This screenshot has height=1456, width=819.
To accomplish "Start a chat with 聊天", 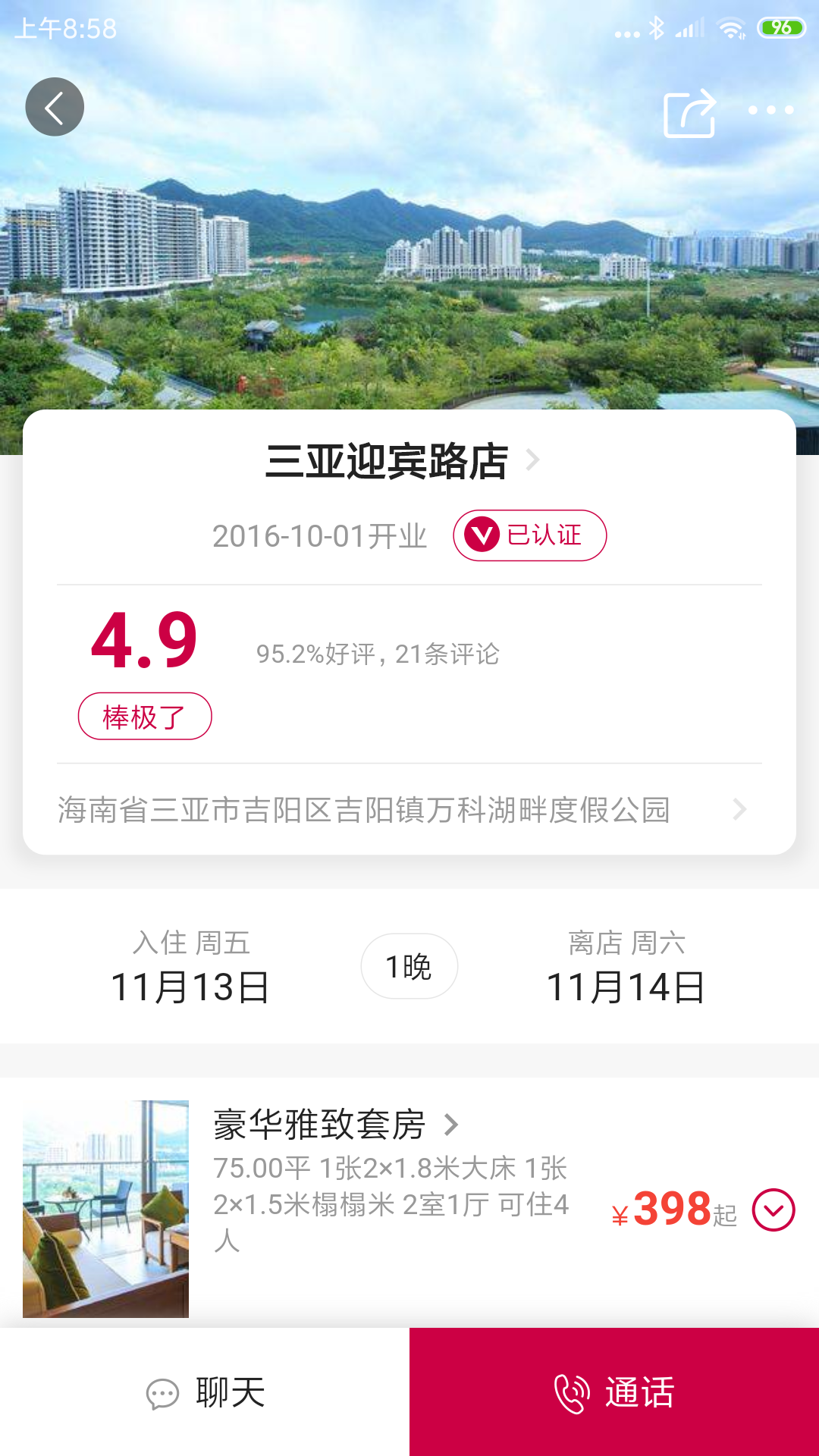I will point(205,1392).
